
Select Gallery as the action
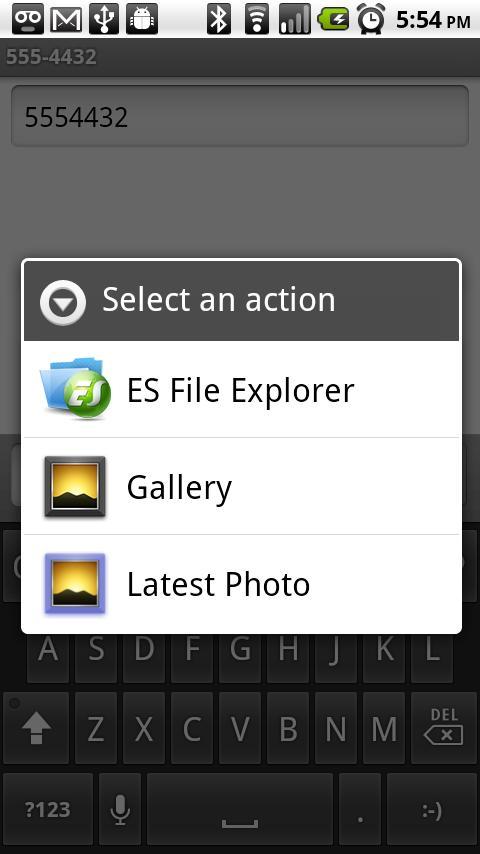pos(241,486)
